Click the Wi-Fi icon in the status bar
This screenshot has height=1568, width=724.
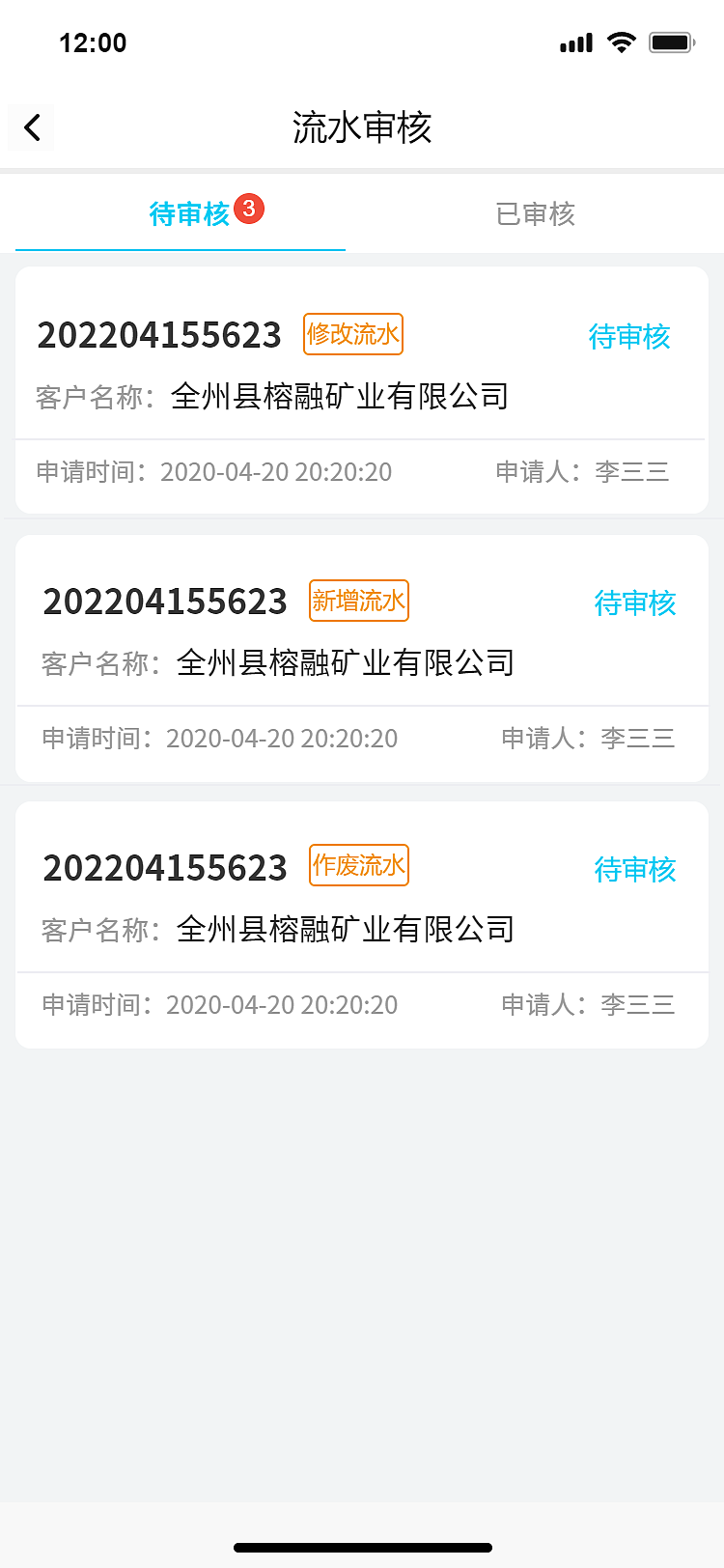pyautogui.click(x=623, y=42)
